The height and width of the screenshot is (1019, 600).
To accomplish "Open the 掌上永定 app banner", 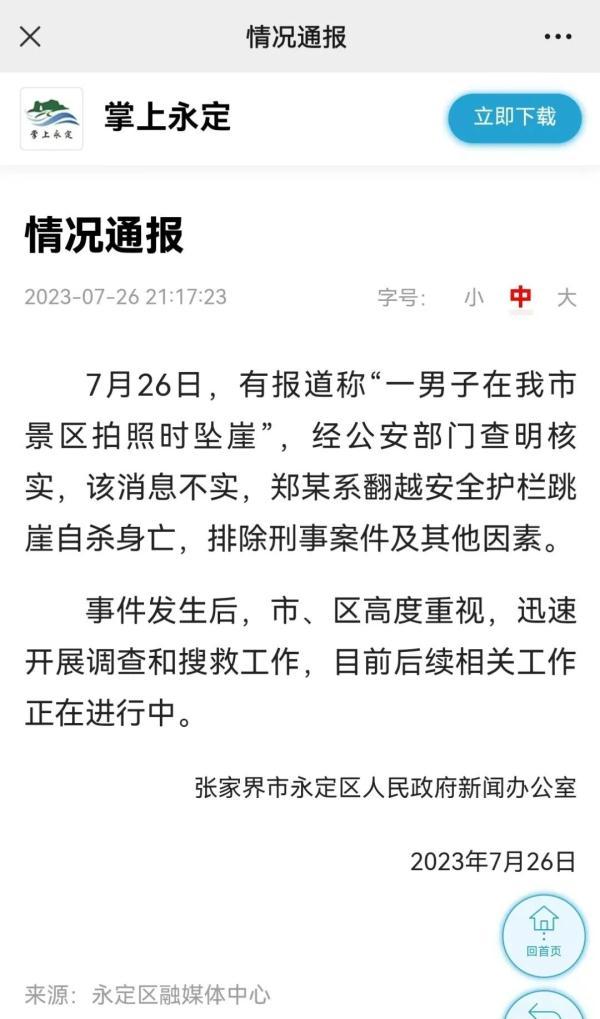I will (x=167, y=117).
